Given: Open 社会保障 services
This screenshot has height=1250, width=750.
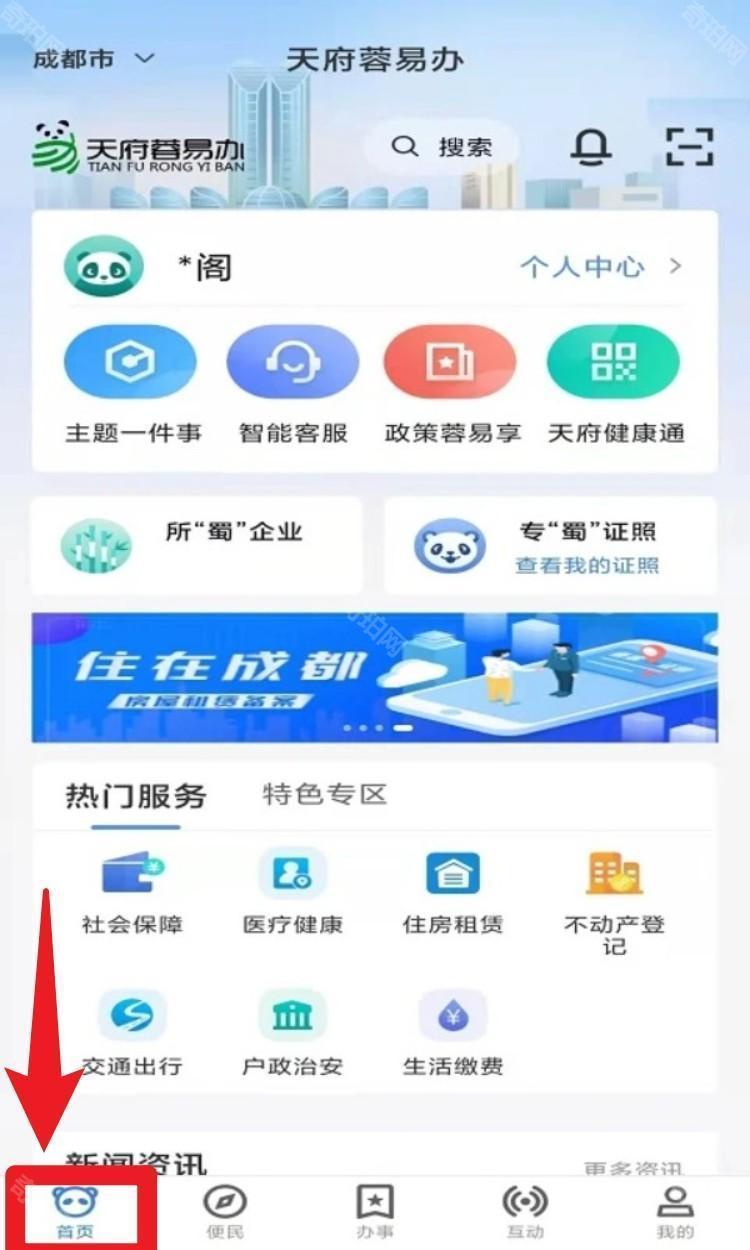Looking at the screenshot, I should (132, 892).
